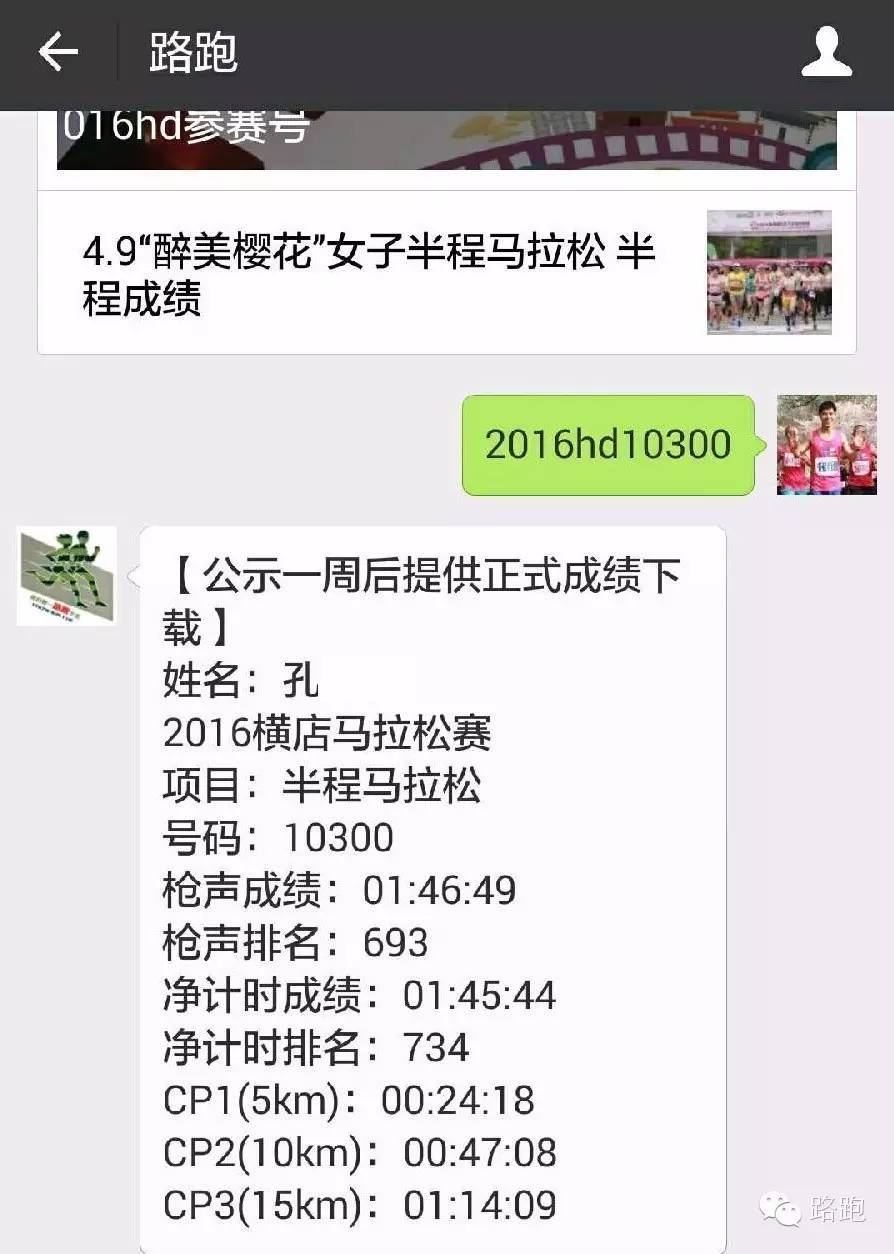This screenshot has height=1254, width=894.
Task: Open the 016hd参赛号 banner article
Action: click(446, 140)
